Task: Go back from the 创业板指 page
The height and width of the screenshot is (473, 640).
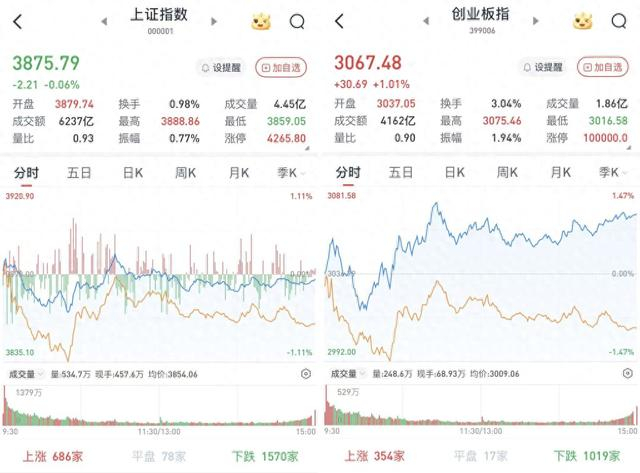Action: click(x=339, y=21)
